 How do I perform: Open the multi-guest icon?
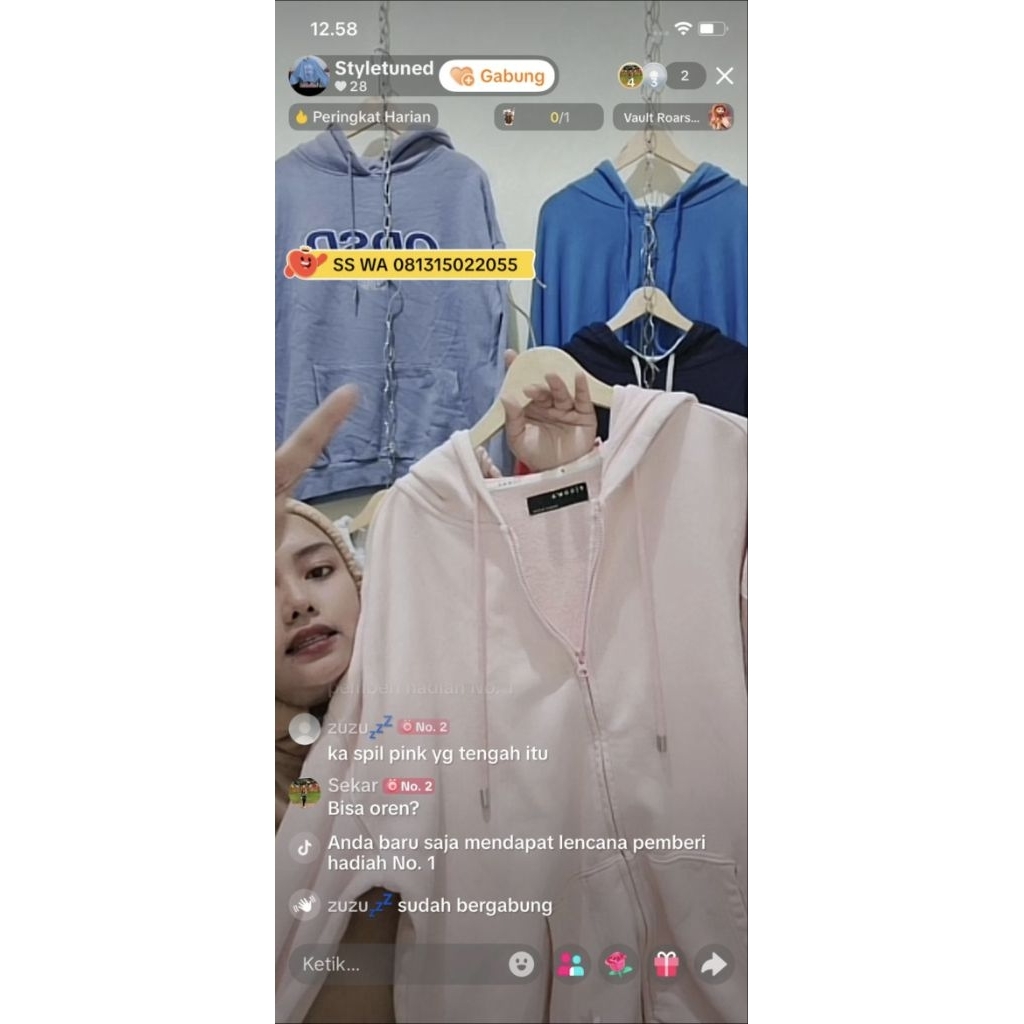[x=570, y=964]
